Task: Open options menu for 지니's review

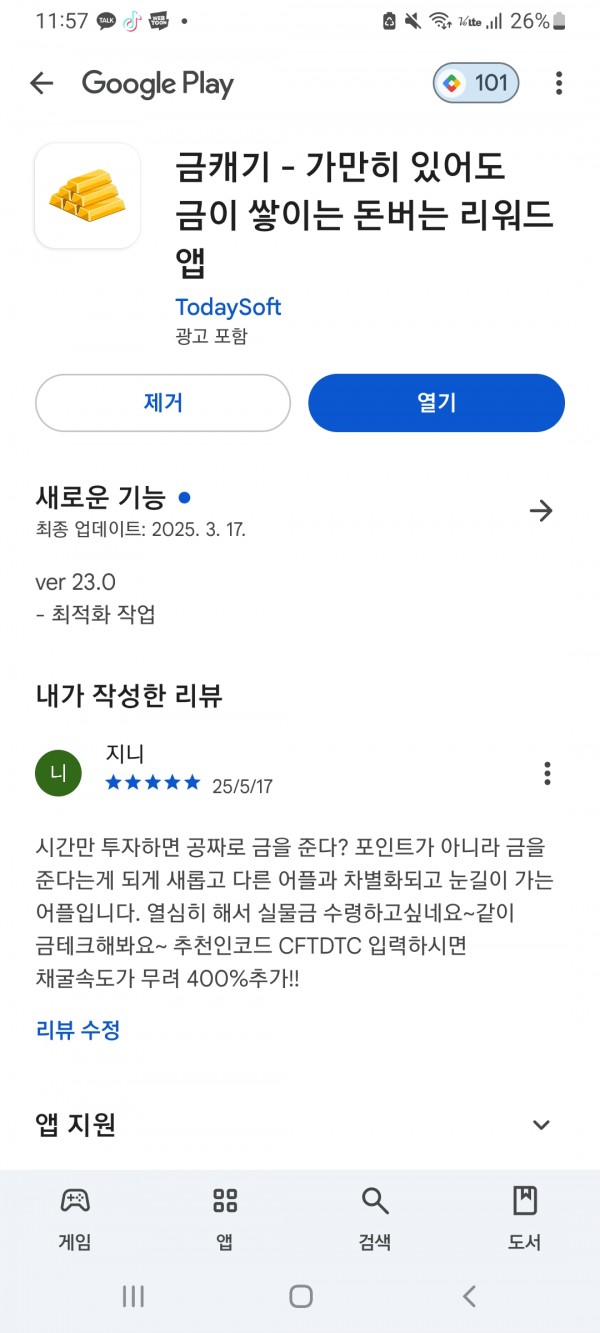Action: click(547, 773)
